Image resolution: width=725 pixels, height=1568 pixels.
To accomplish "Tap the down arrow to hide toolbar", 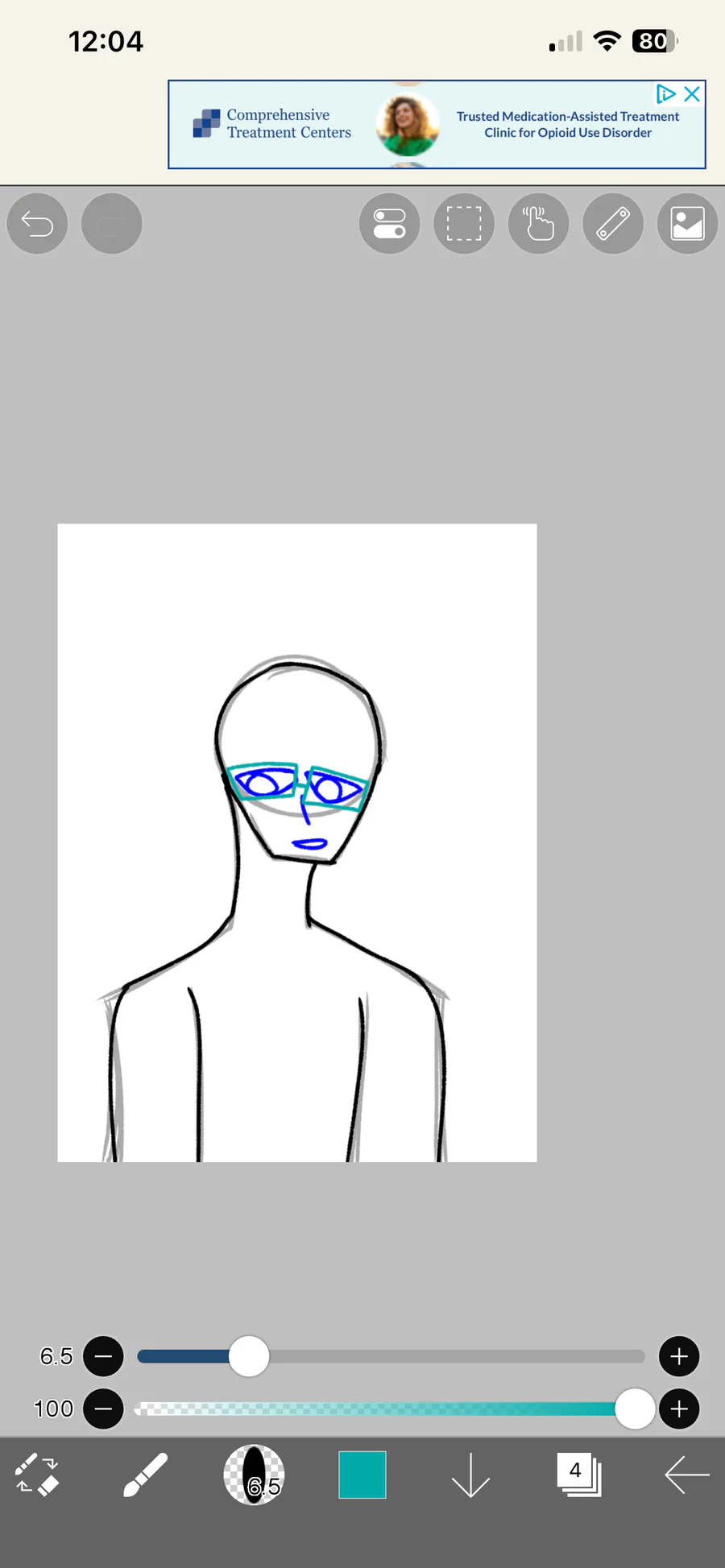I will [470, 1475].
